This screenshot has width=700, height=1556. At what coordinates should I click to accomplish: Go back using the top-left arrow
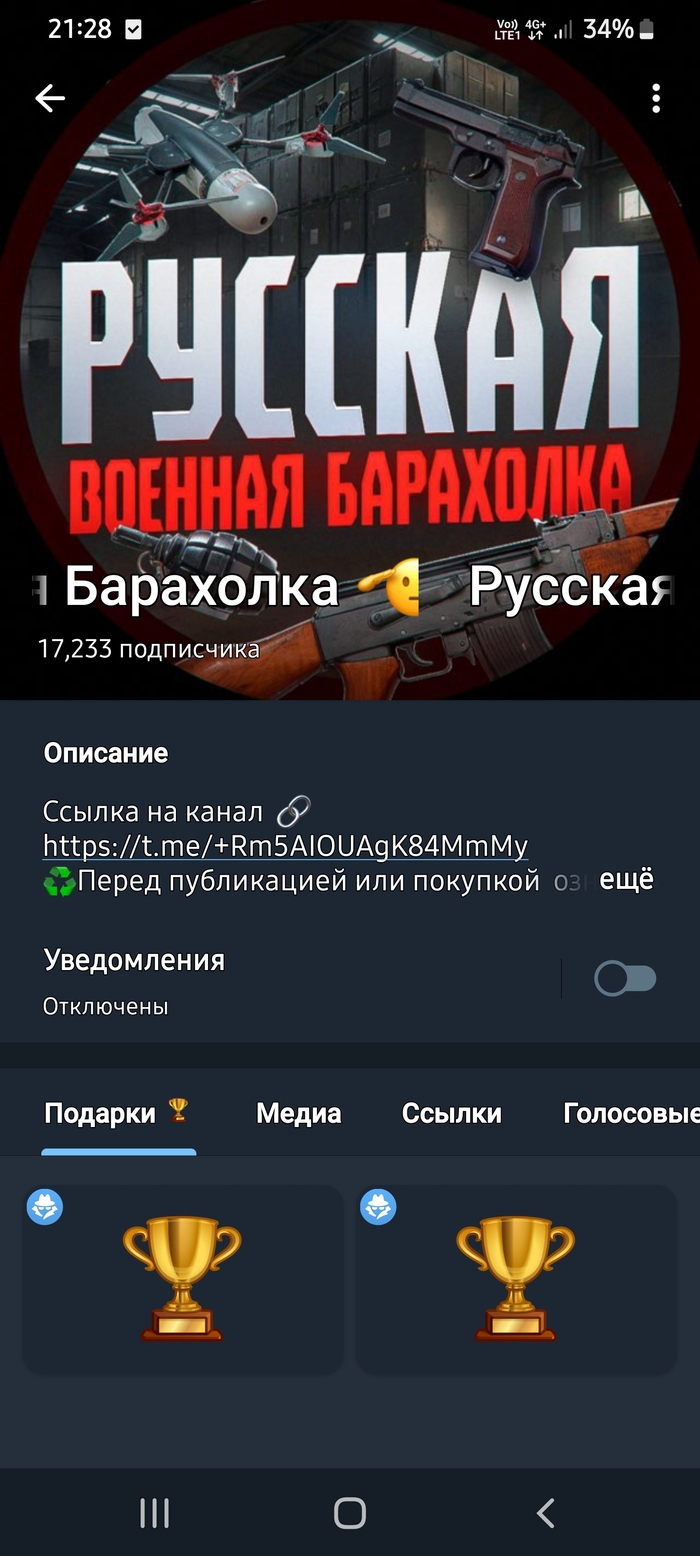click(x=50, y=98)
